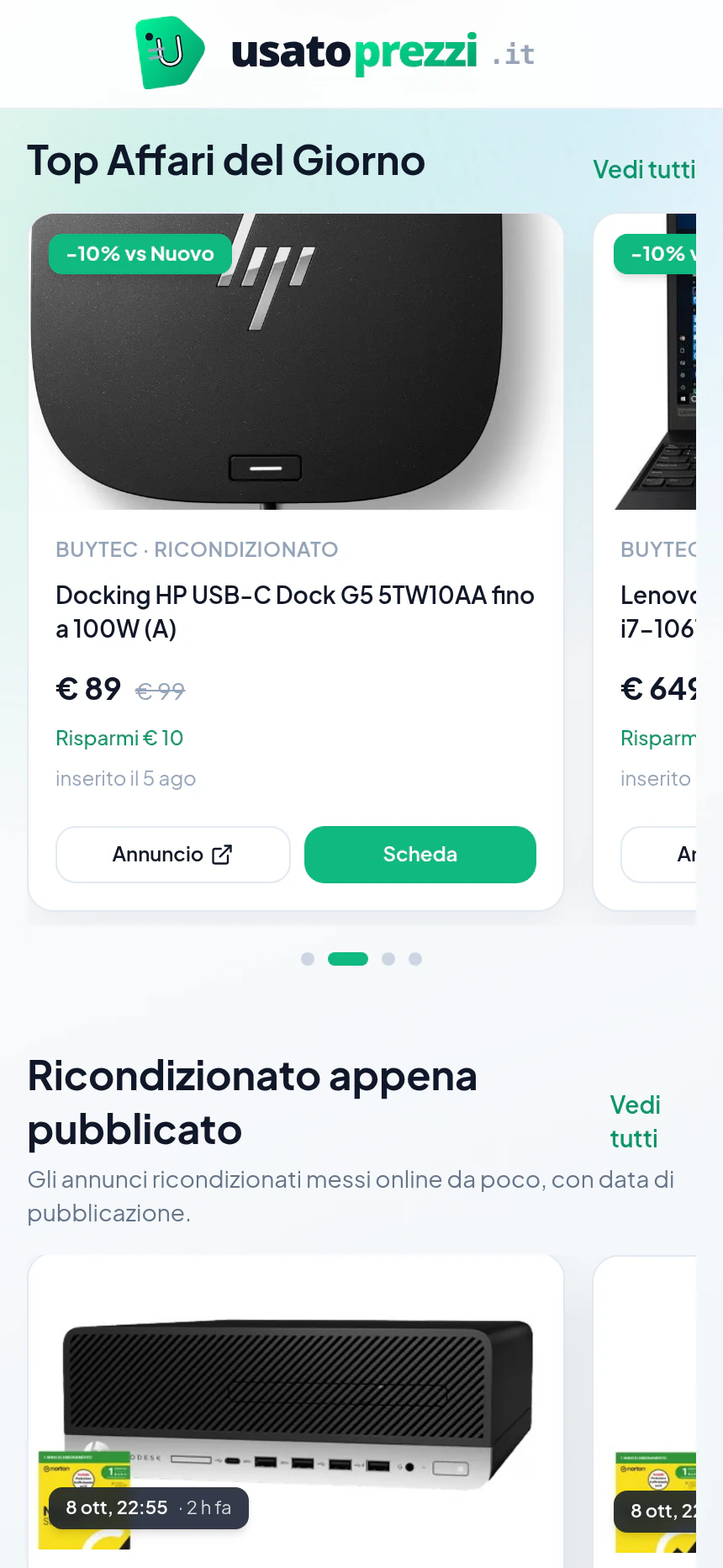Tap Vedi tutti next to Top Affari del Giorno
The height and width of the screenshot is (1568, 723).
(644, 169)
